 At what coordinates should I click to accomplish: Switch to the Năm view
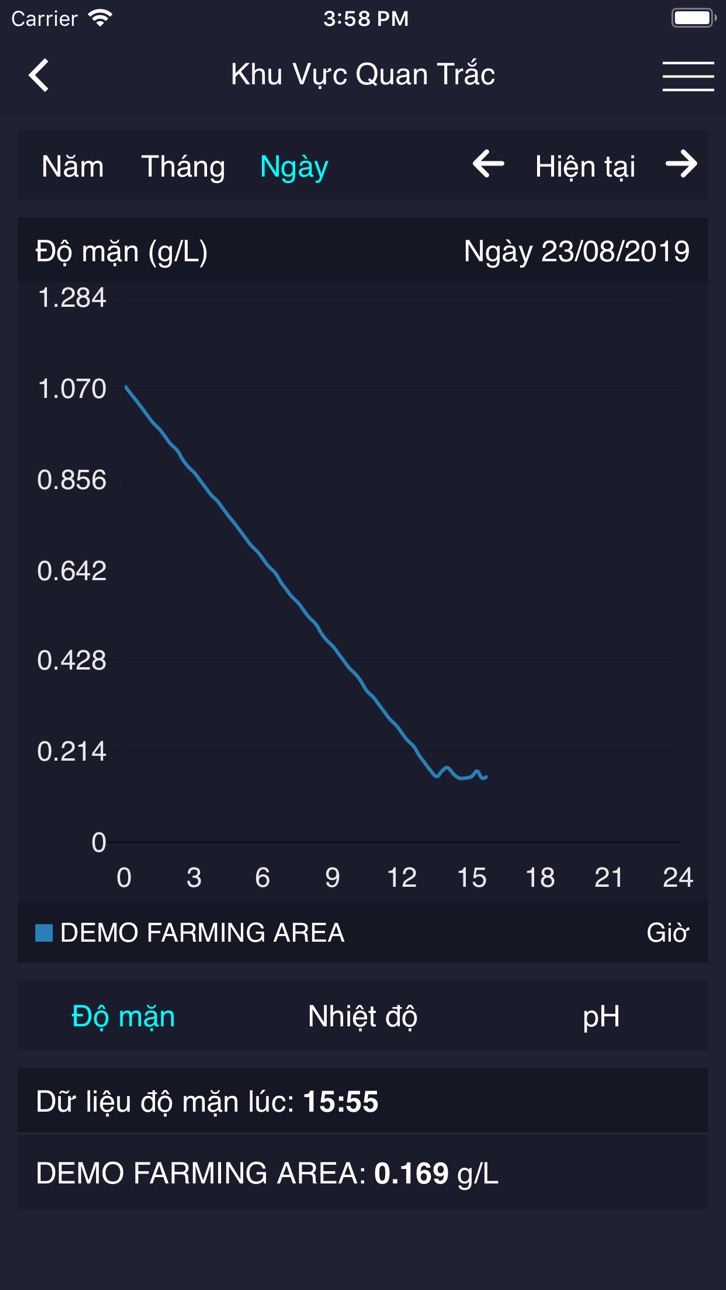(72, 166)
